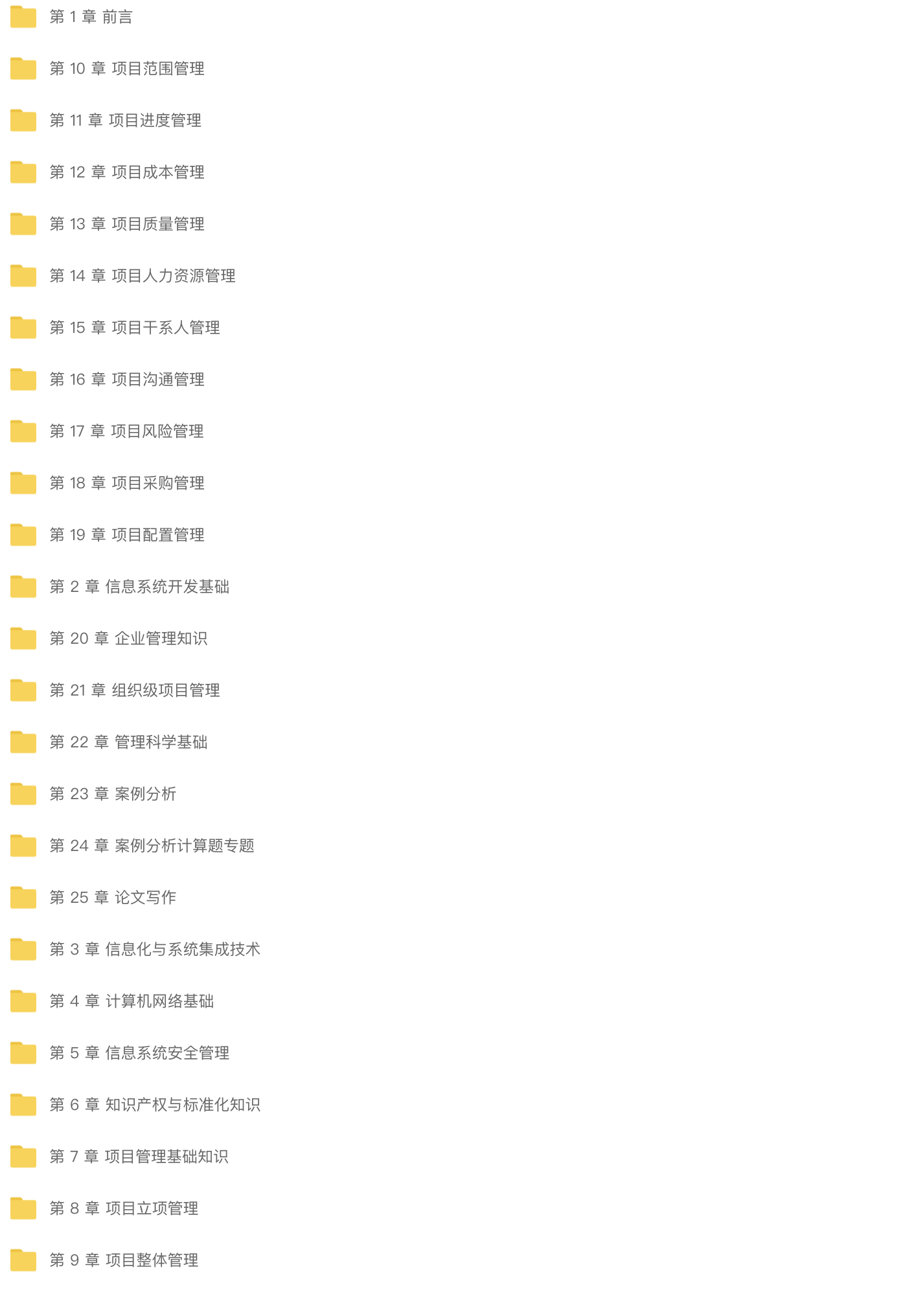907x1316 pixels.
Task: Enter the 第 21 章 组织级项目管理 folder
Action: click(134, 690)
